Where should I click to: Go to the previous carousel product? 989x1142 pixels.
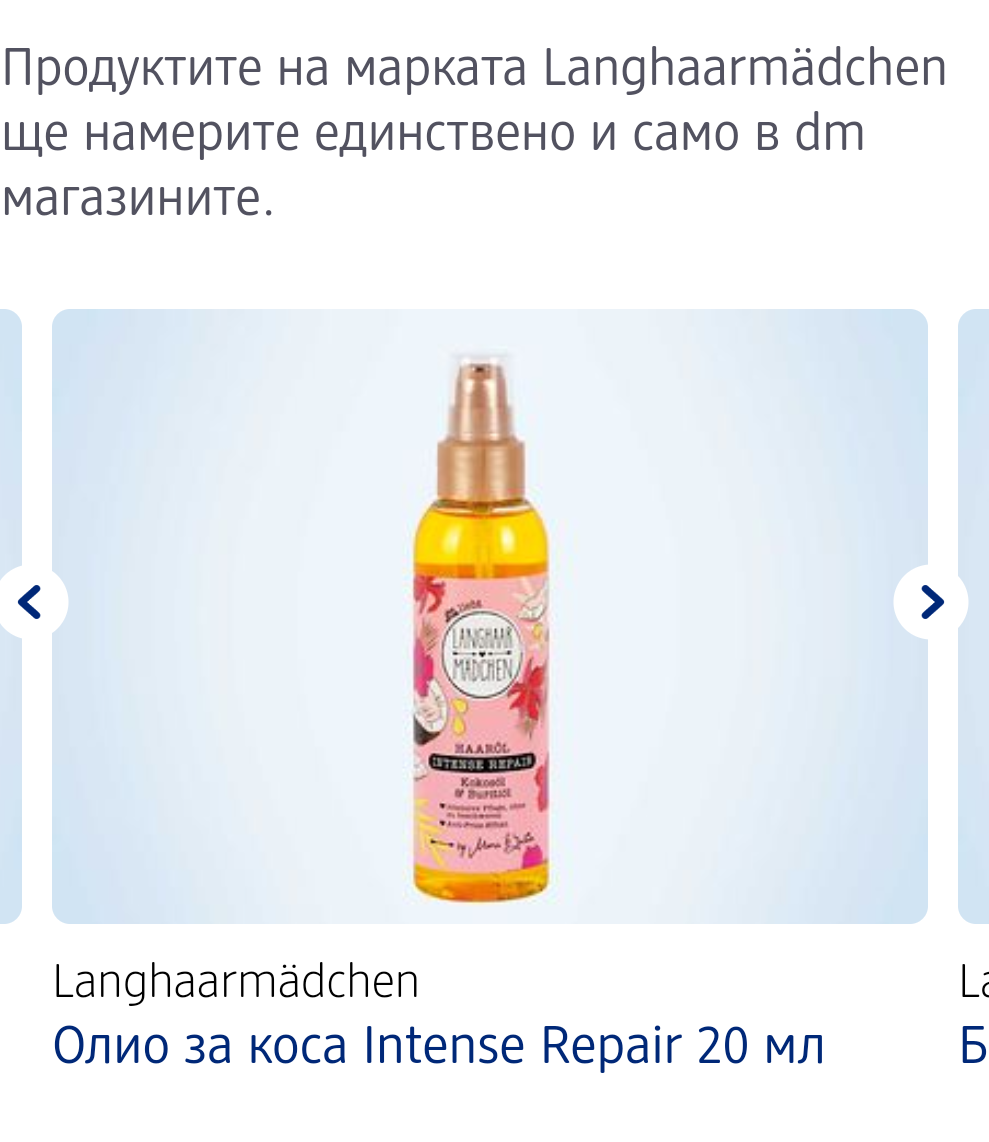[30, 602]
